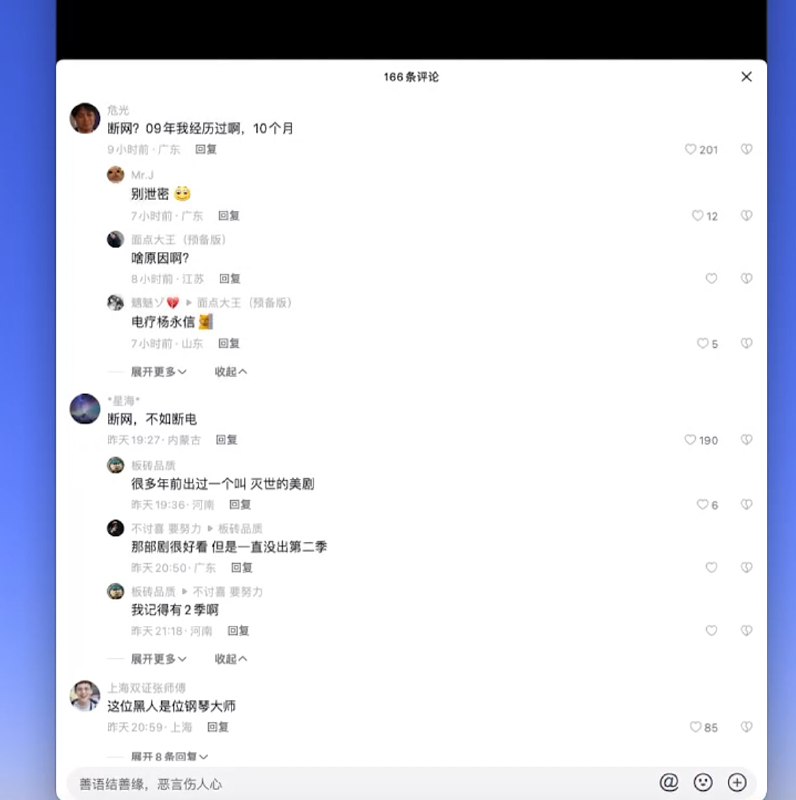Collapse replies under *星海*'s comment thread
Viewport: 796px width, 800px height.
click(229, 658)
